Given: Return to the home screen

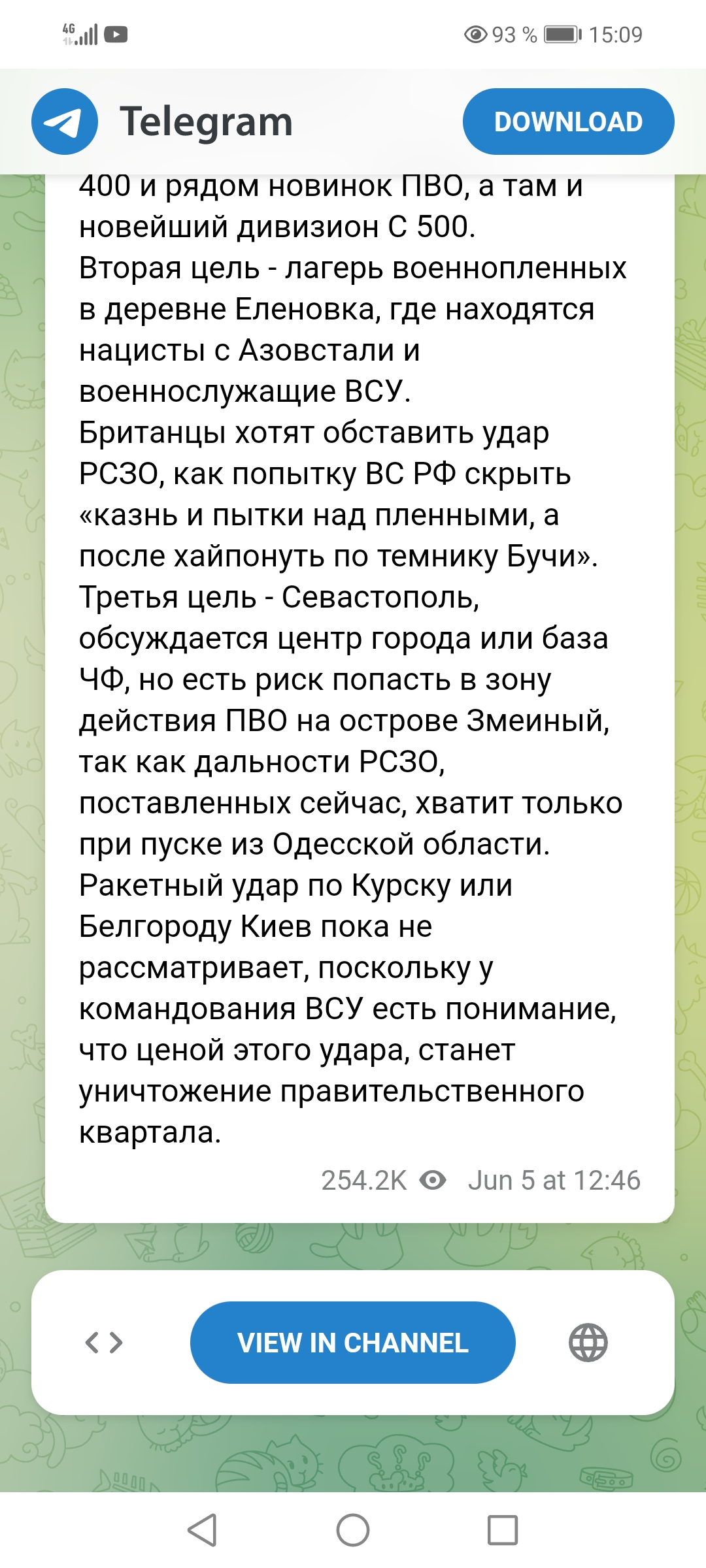Looking at the screenshot, I should 353,1530.
